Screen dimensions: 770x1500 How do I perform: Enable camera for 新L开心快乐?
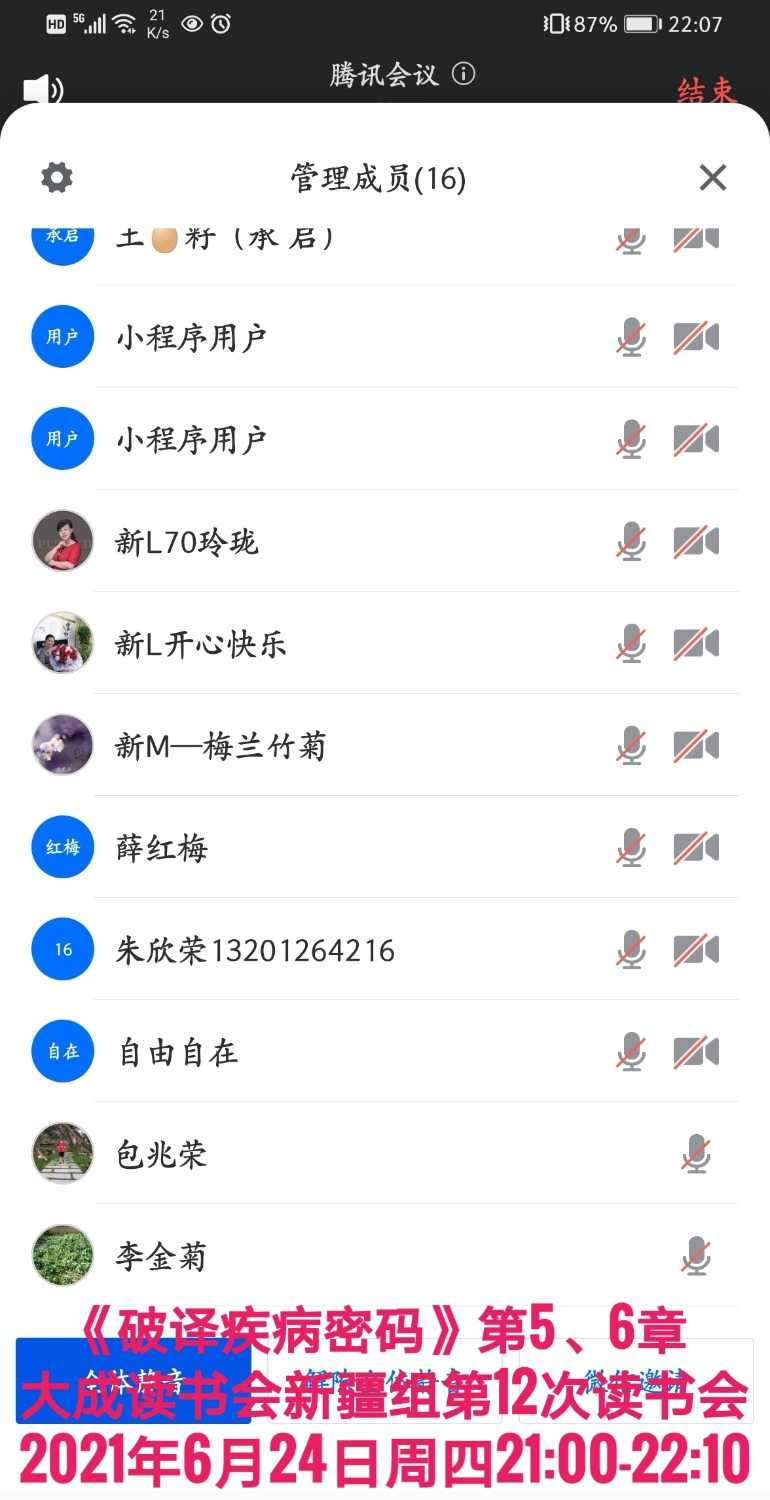pyautogui.click(x=697, y=643)
